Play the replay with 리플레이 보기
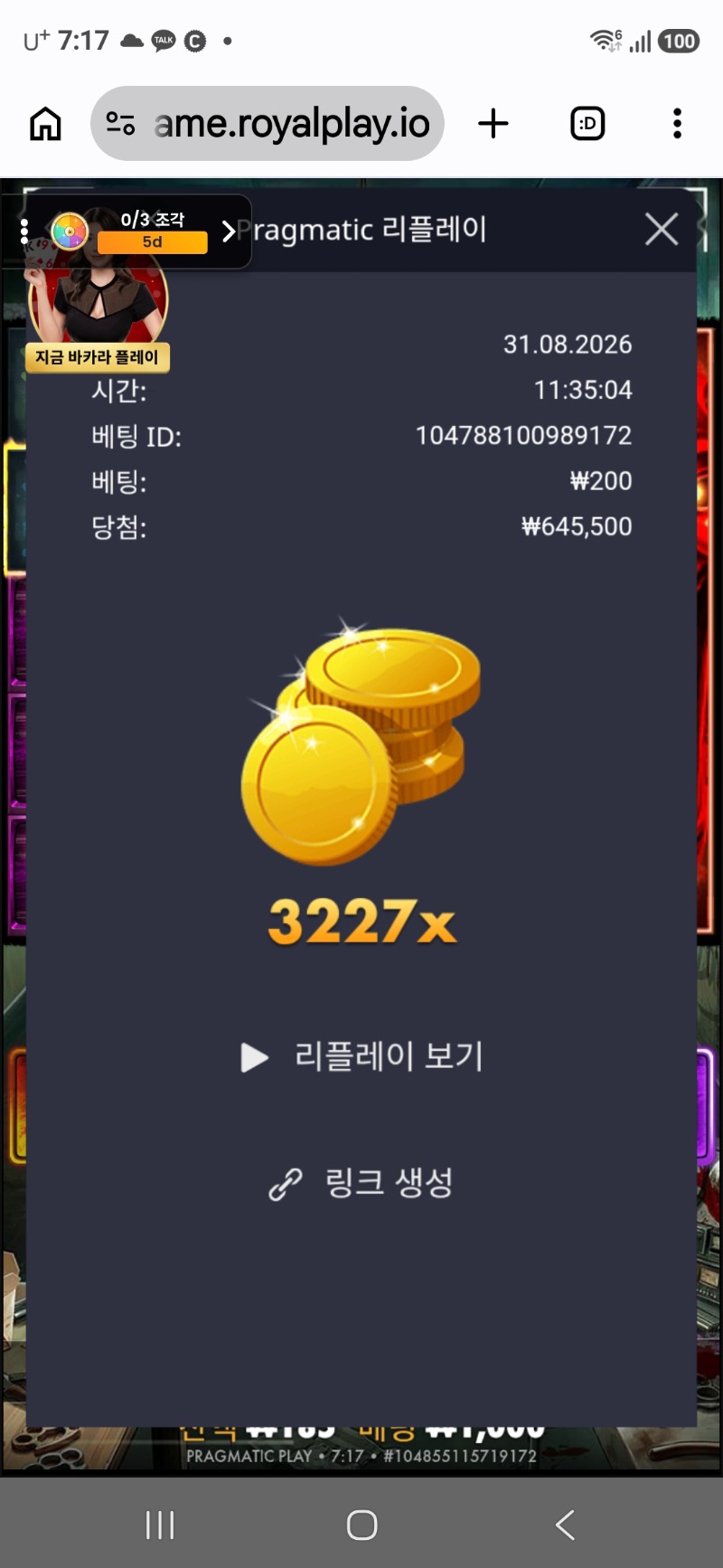The height and width of the screenshot is (1568, 723). (361, 1056)
